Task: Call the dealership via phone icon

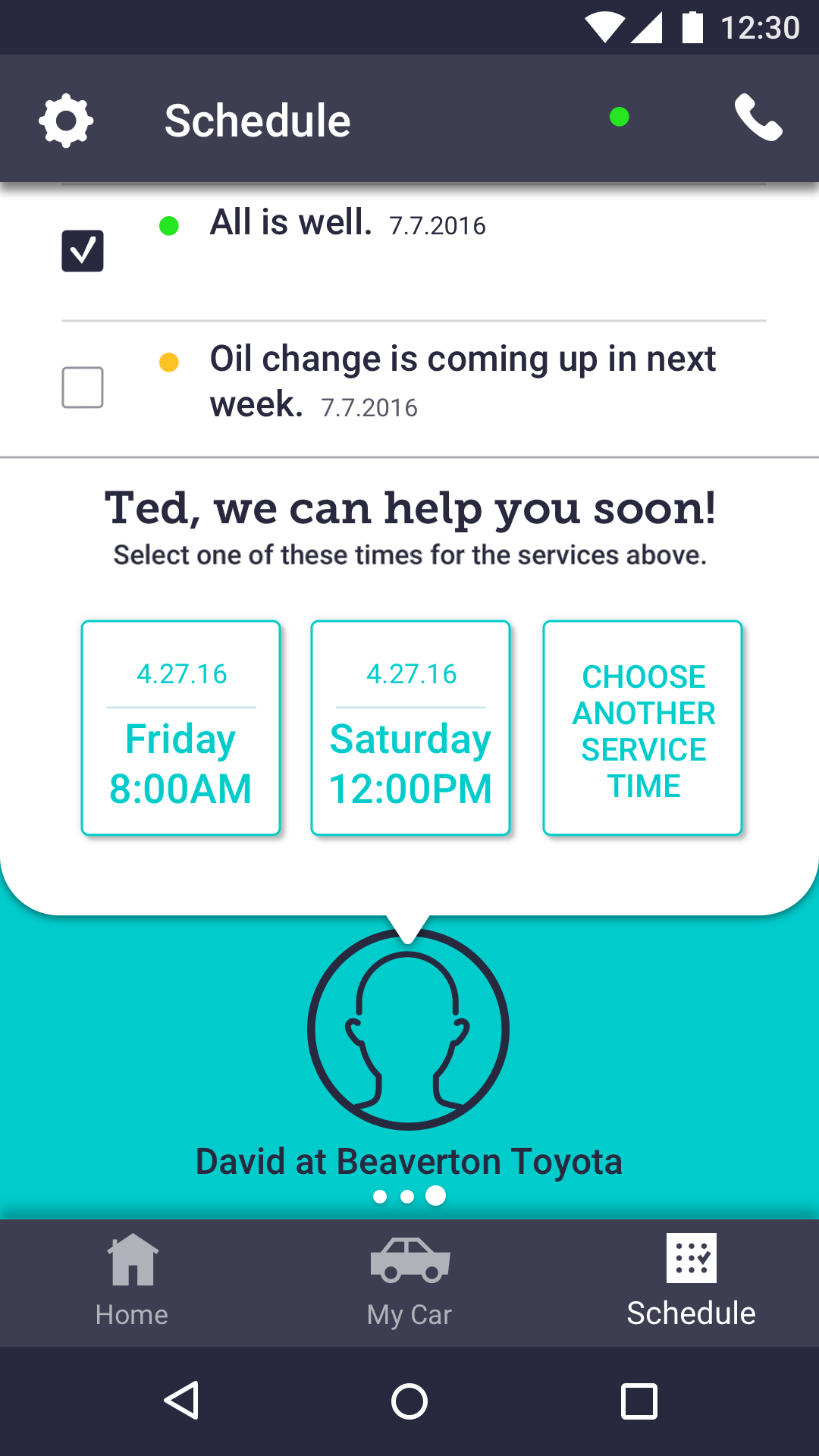Action: click(x=758, y=118)
